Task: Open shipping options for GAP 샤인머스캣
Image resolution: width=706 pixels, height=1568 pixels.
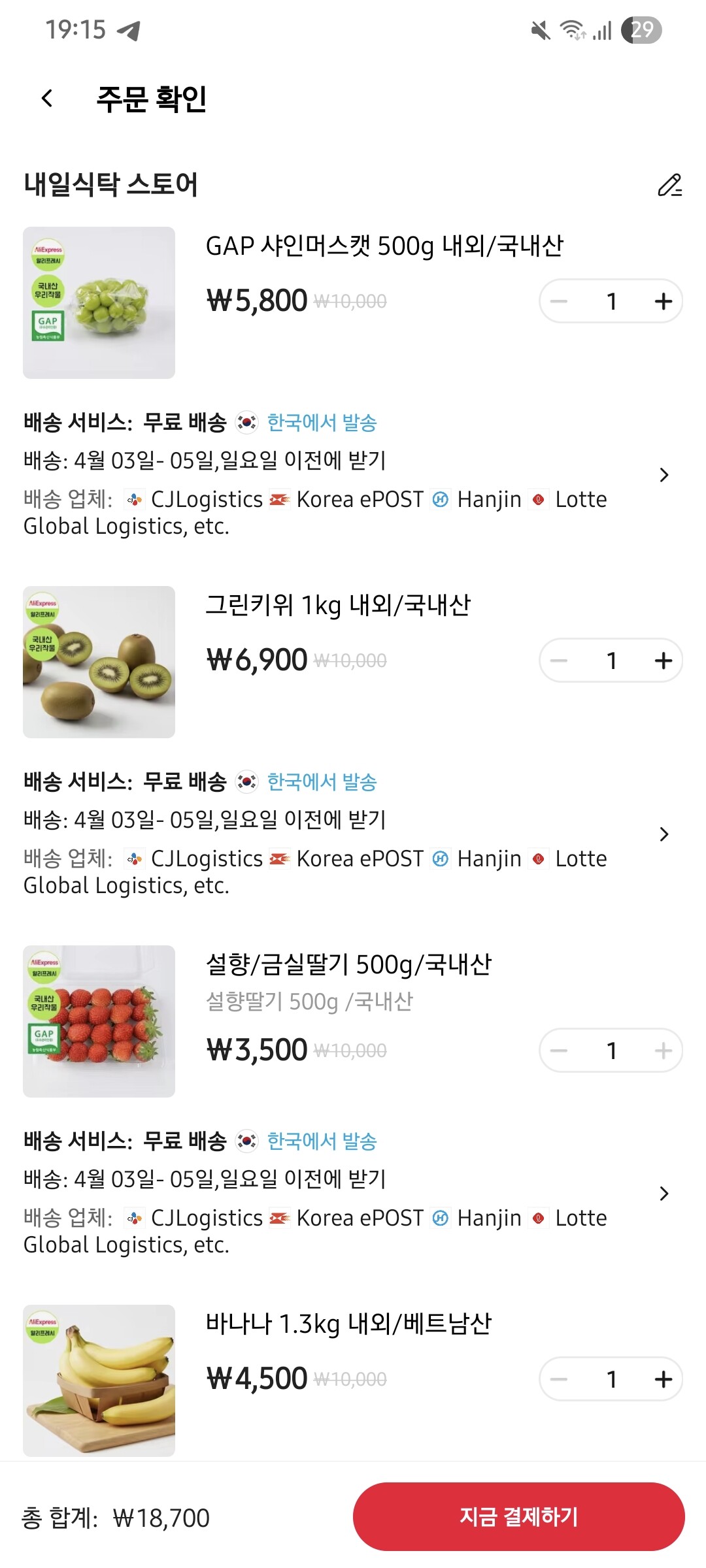Action: coord(664,475)
